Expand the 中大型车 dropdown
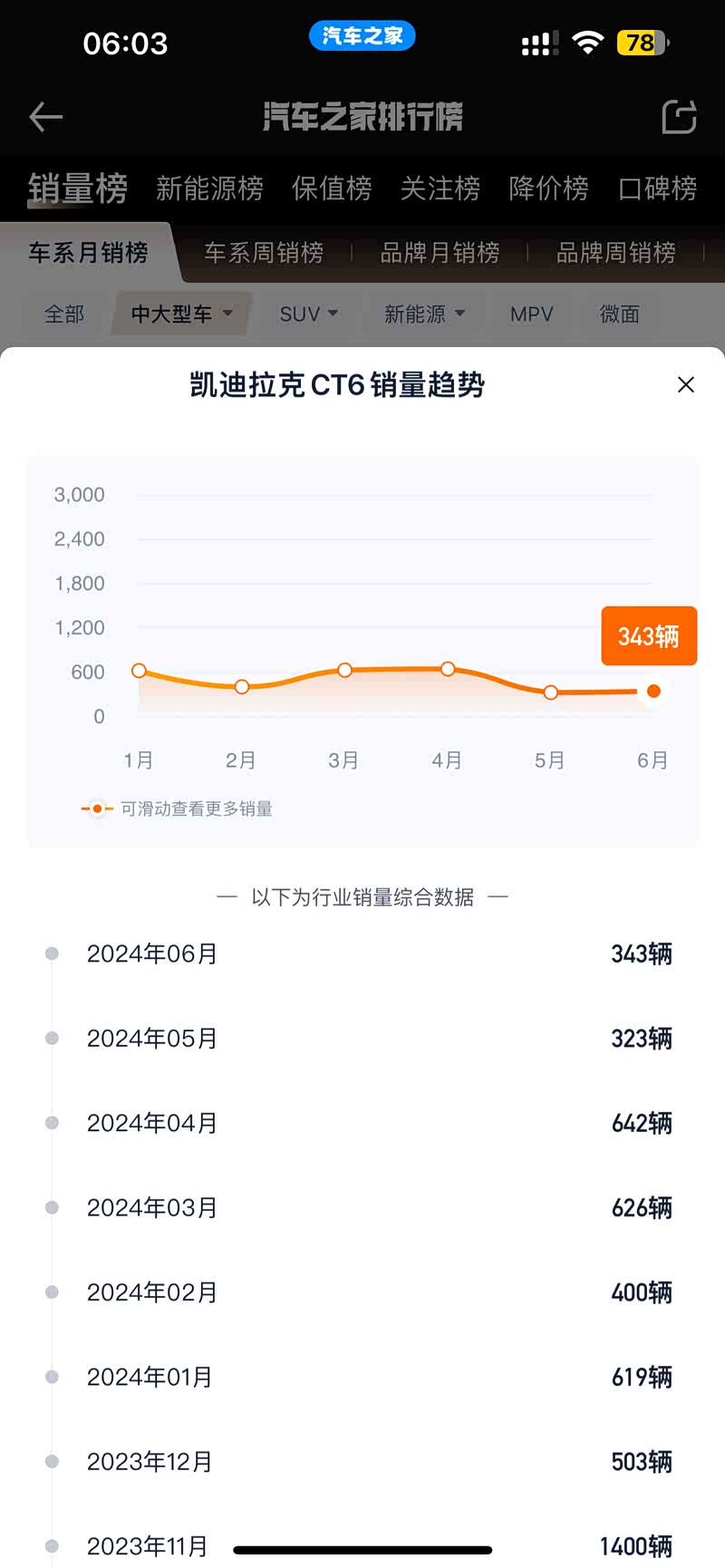Screen dimensions: 725x1568 (181, 315)
